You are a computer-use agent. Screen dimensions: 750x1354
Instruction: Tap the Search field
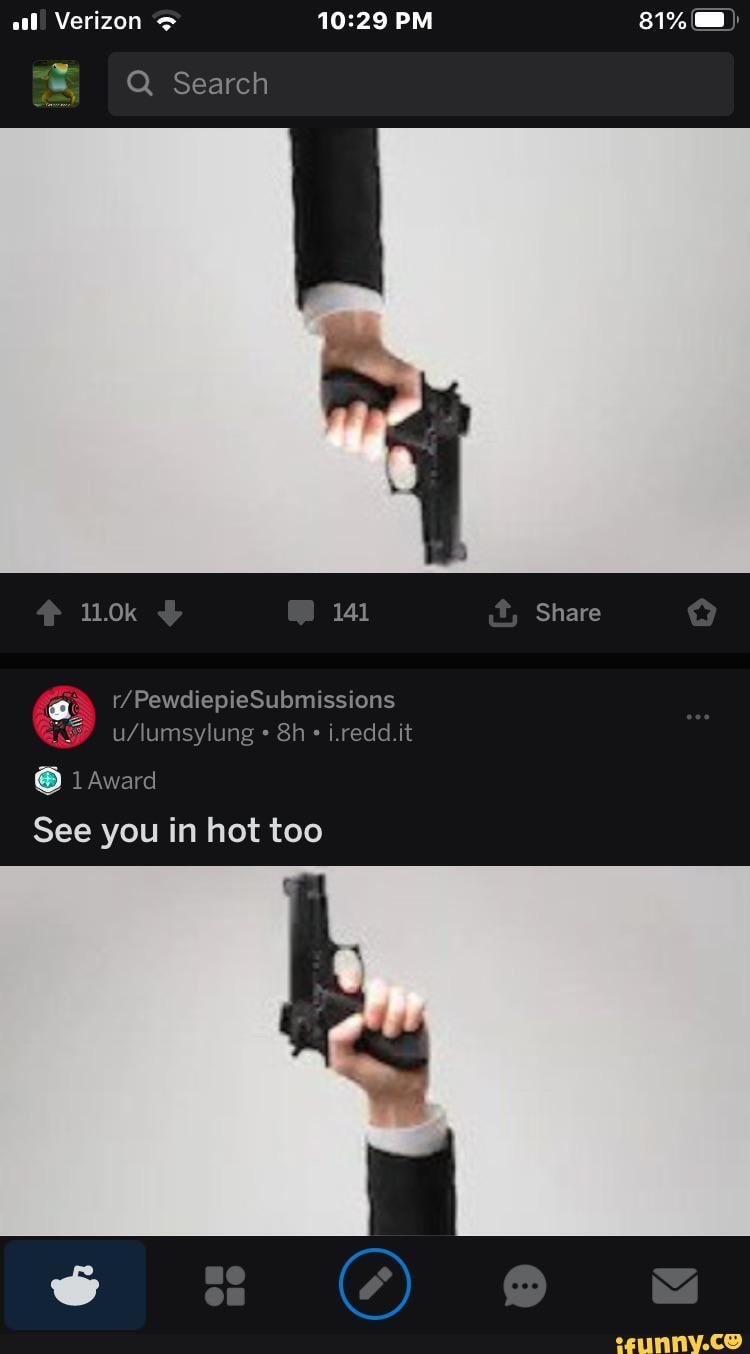tap(420, 84)
